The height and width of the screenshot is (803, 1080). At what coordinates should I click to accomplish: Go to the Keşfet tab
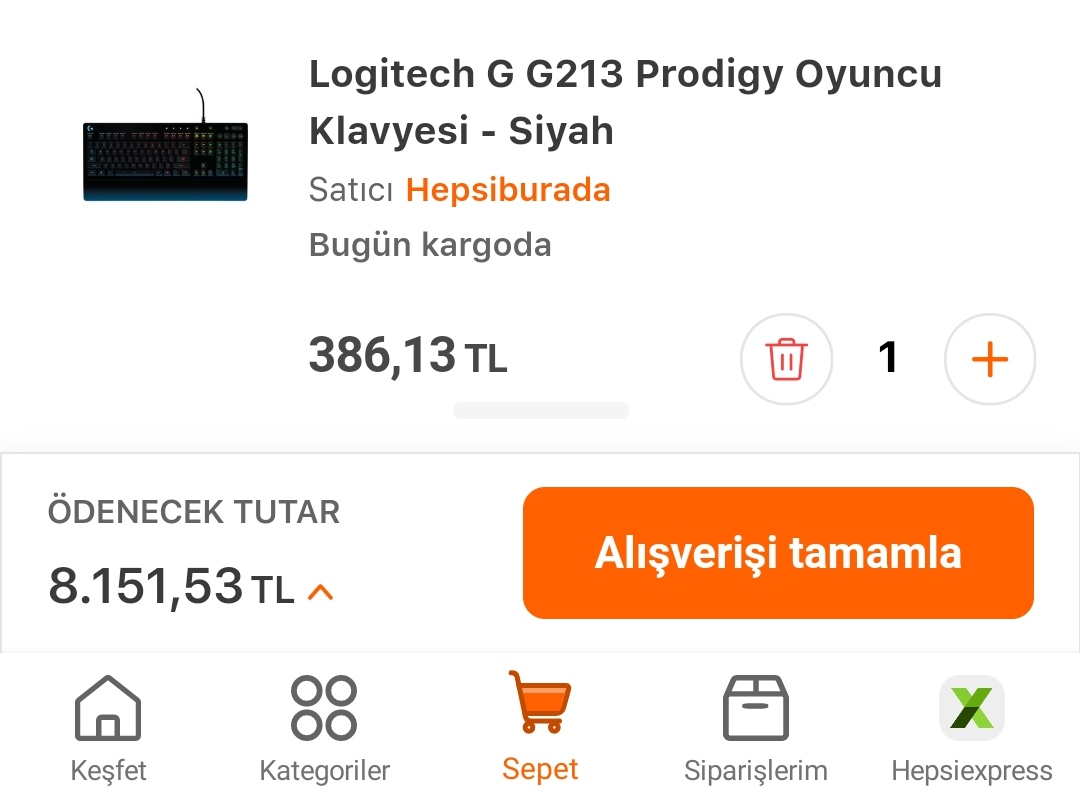pyautogui.click(x=108, y=728)
